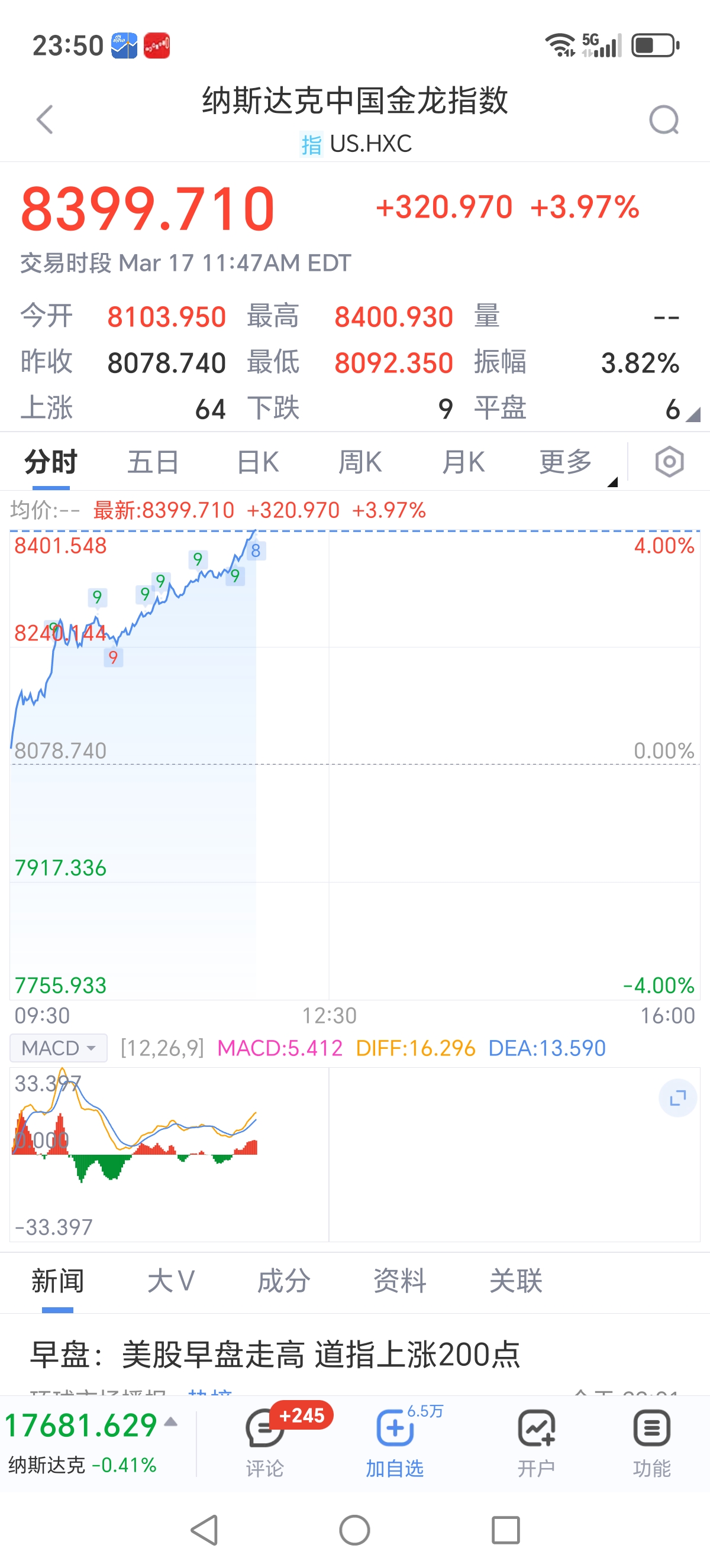Expand the 更多 chart period options

(566, 462)
